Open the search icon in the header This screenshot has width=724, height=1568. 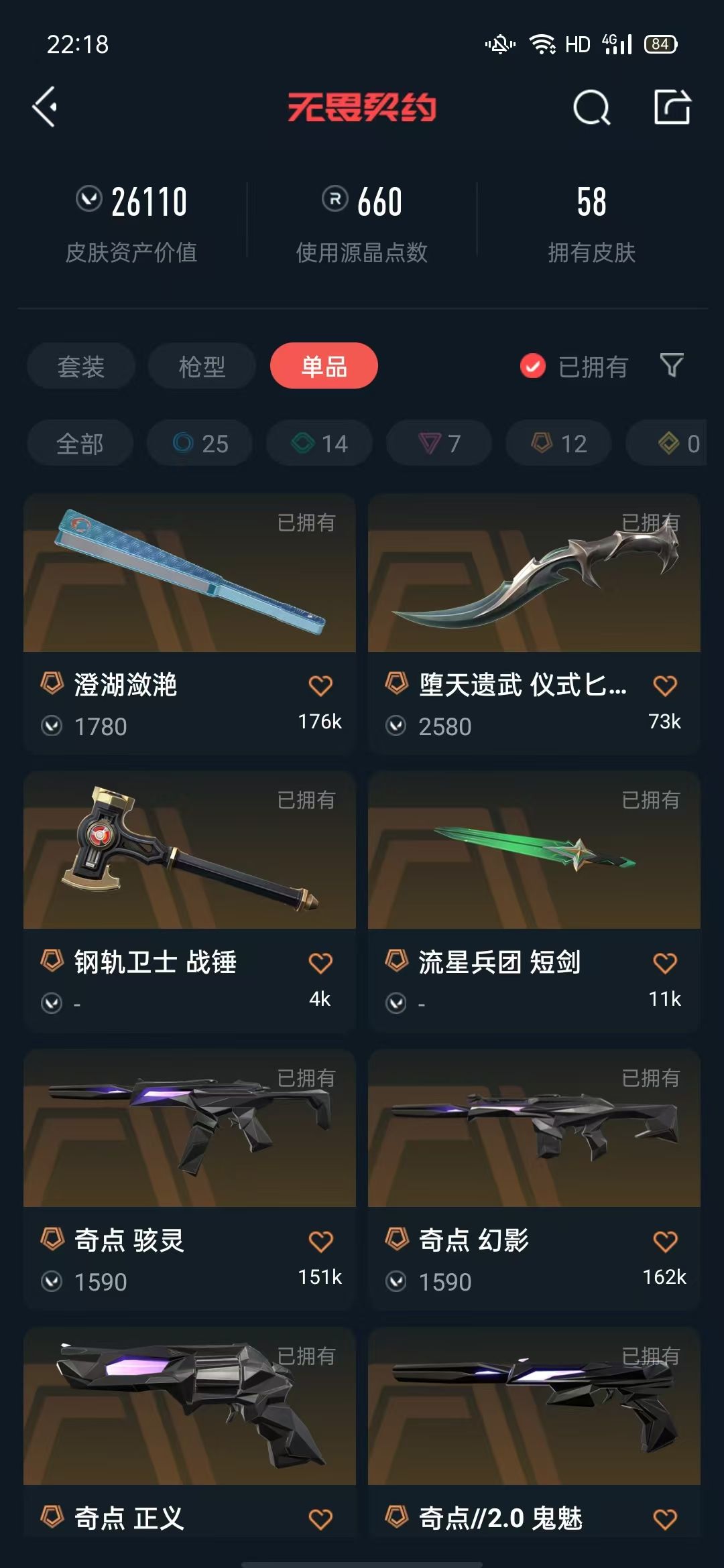pyautogui.click(x=592, y=107)
